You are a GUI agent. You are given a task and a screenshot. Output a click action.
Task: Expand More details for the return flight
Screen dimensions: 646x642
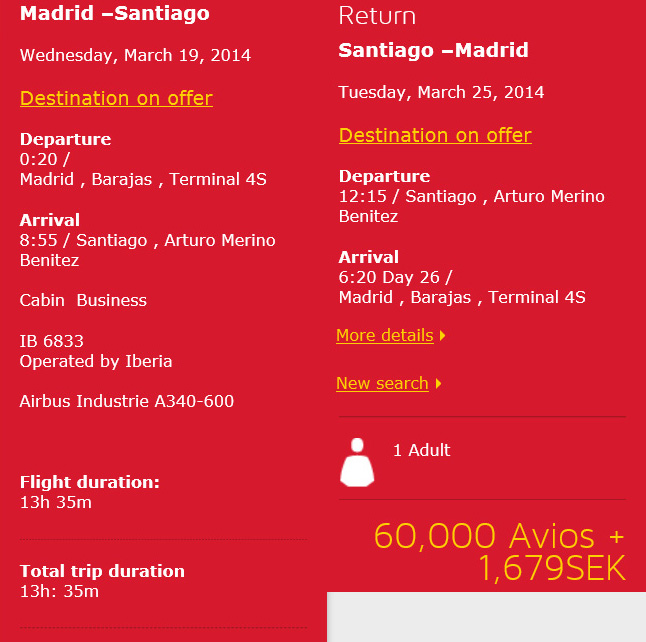click(x=385, y=335)
